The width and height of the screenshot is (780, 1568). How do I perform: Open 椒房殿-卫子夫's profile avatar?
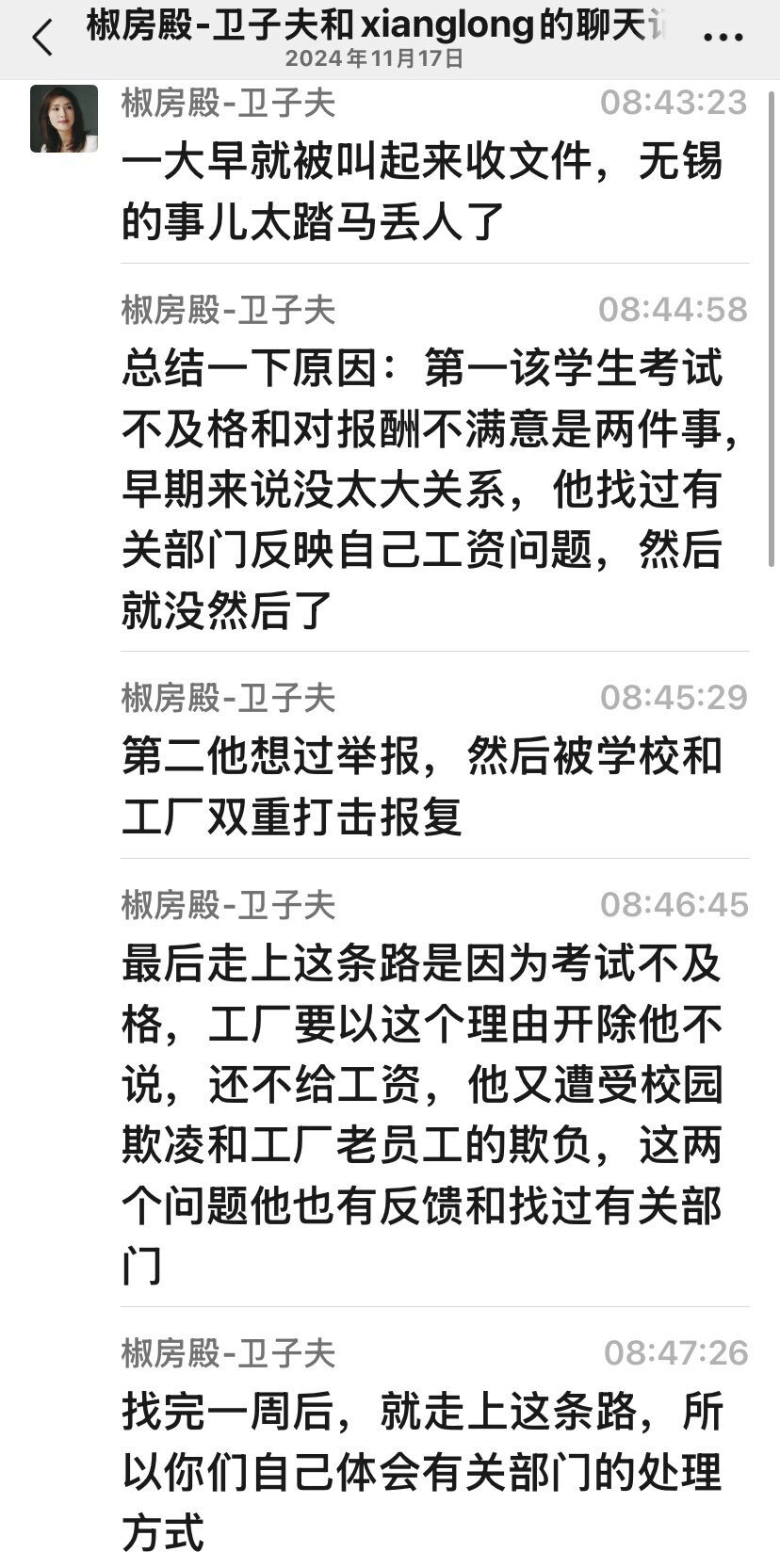coord(64,119)
